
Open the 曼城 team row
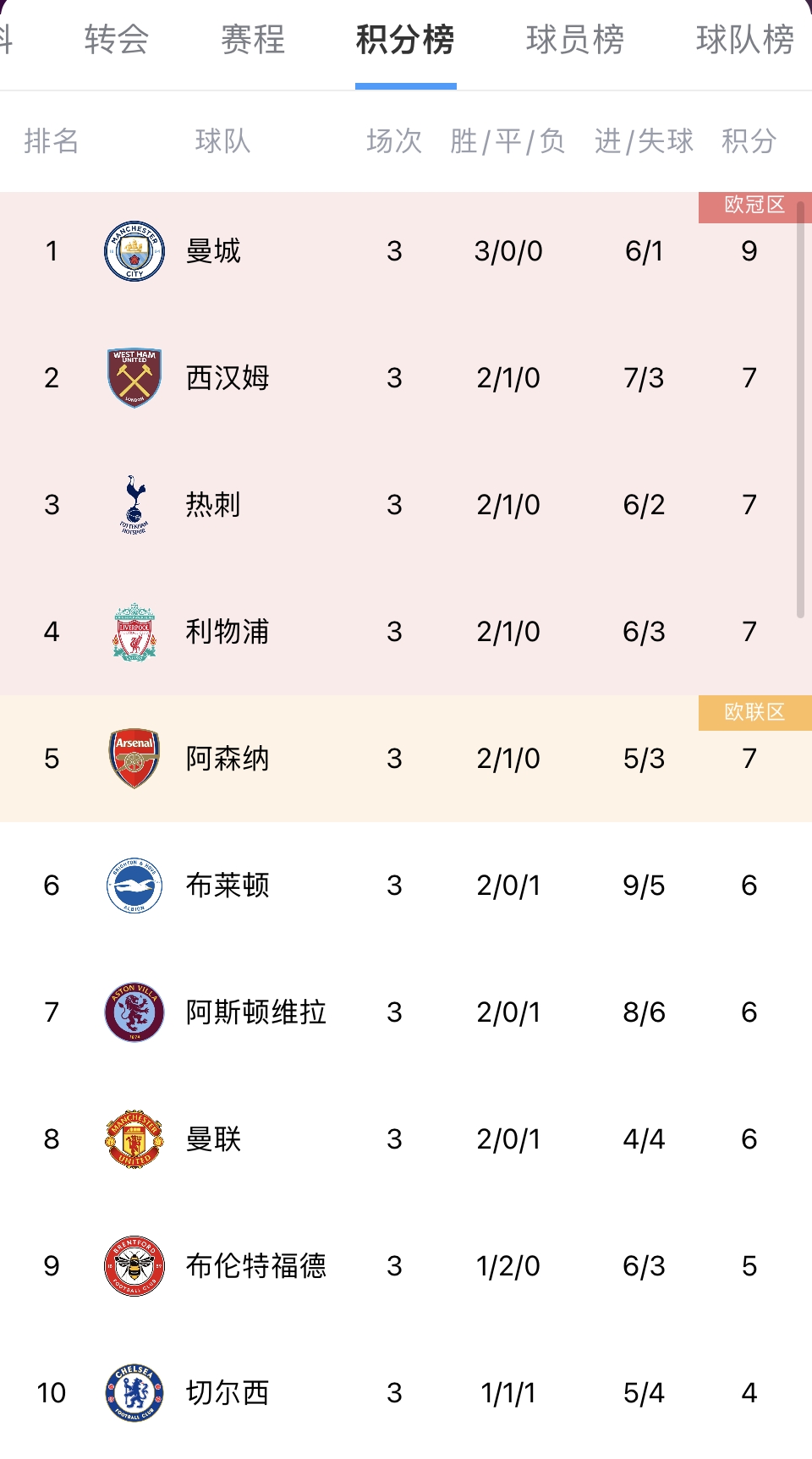(406, 251)
